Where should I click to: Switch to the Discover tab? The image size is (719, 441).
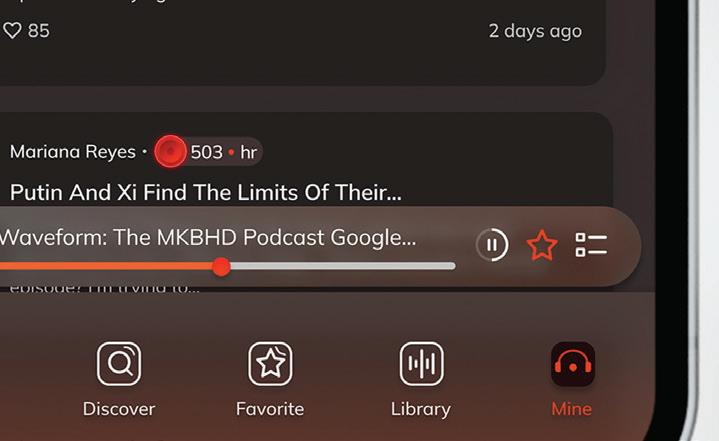119,380
